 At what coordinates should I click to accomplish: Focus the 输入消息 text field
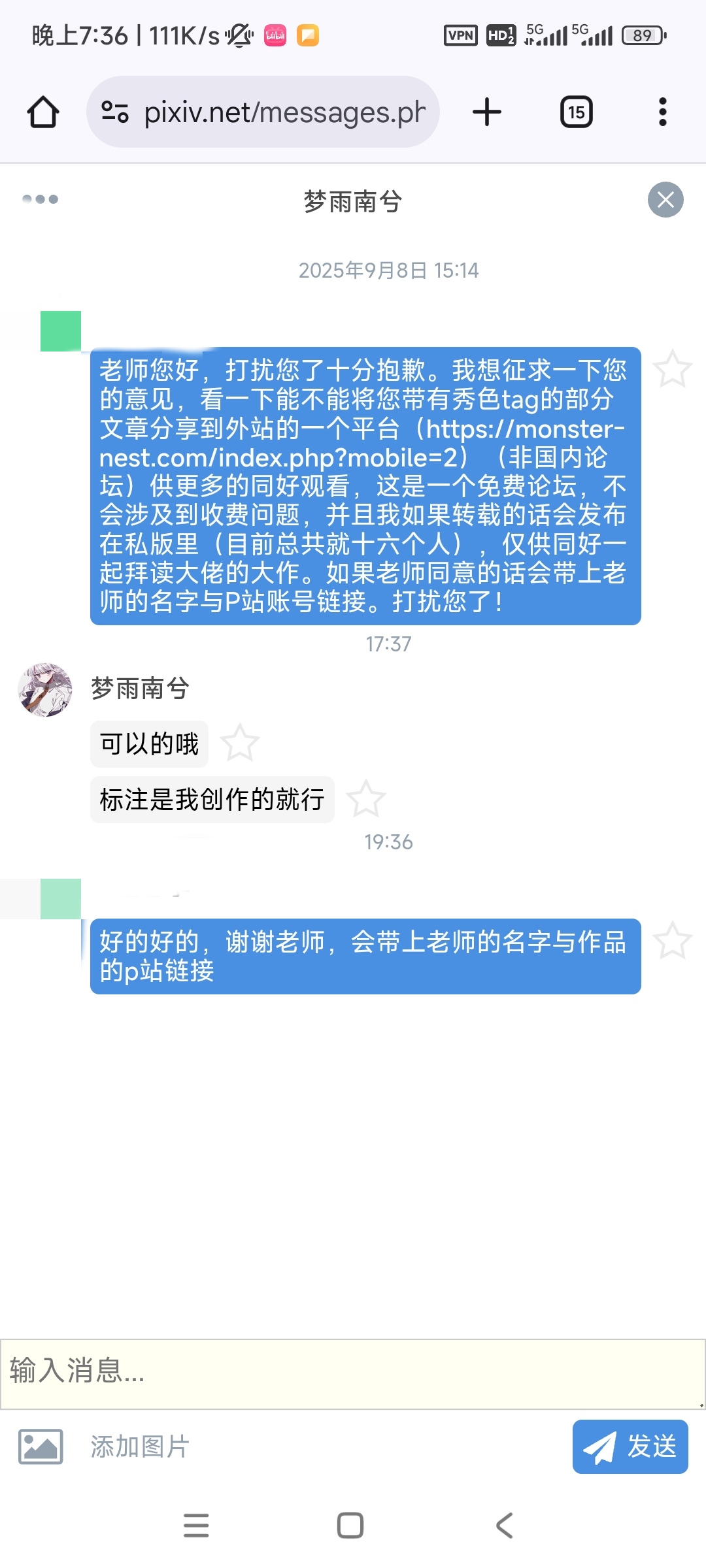pyautogui.click(x=353, y=1371)
